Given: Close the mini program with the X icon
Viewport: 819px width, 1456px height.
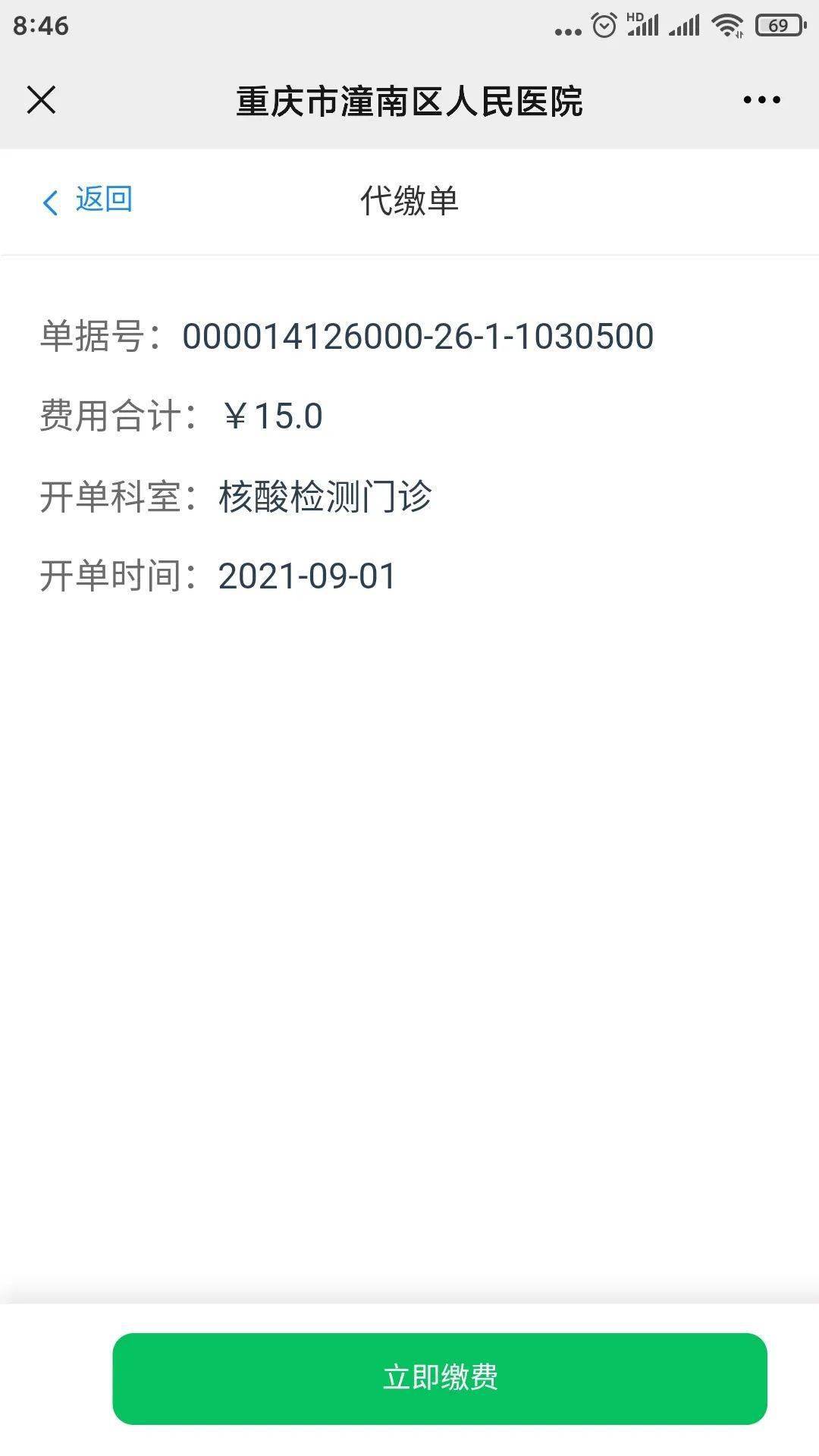Looking at the screenshot, I should tap(42, 99).
